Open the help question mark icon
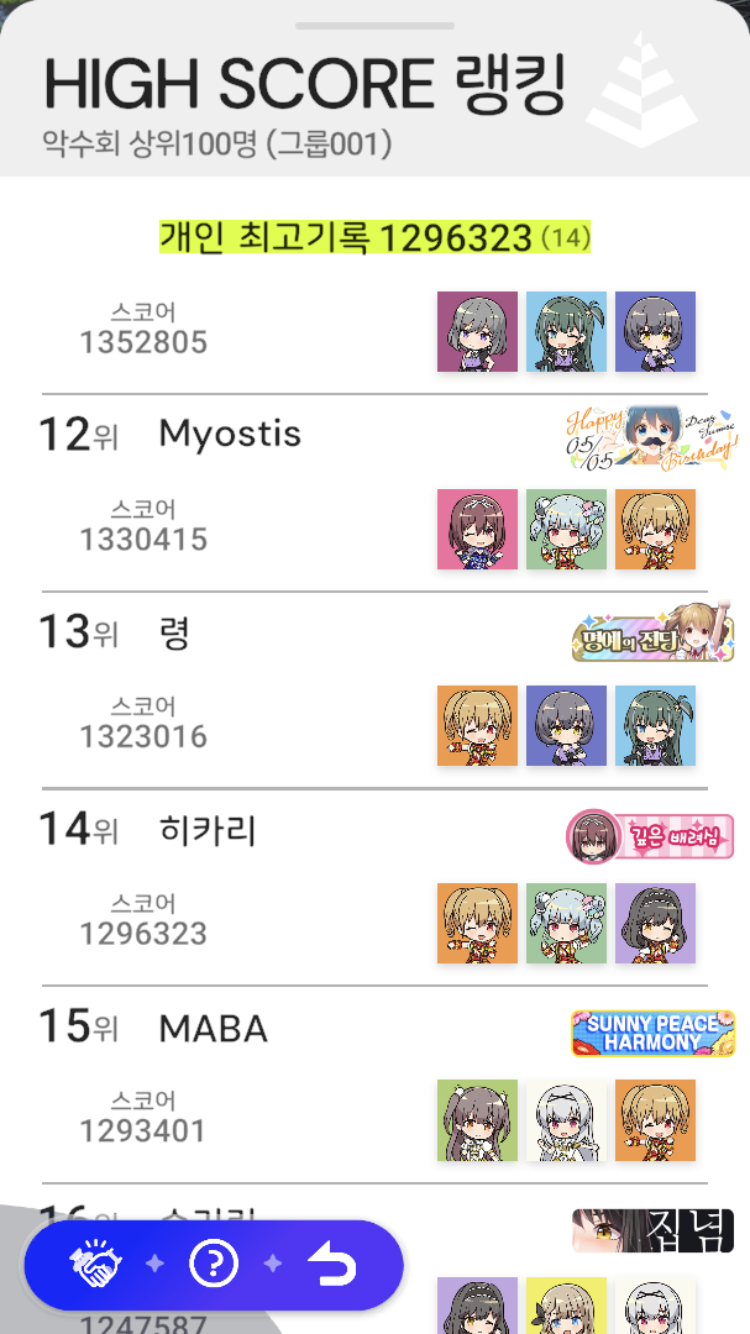Viewport: 750px width, 1334px height. pos(214,1265)
